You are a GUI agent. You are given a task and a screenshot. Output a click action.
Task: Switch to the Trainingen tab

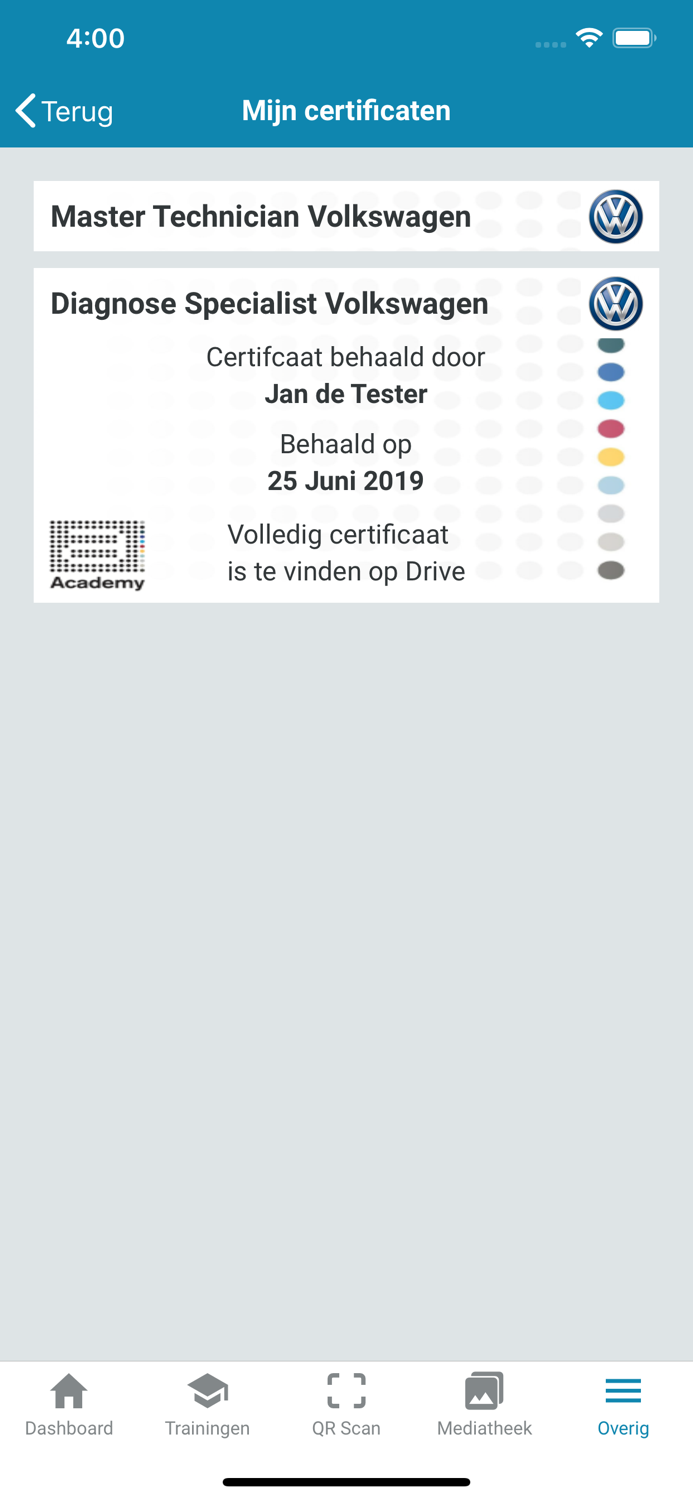(x=207, y=1405)
